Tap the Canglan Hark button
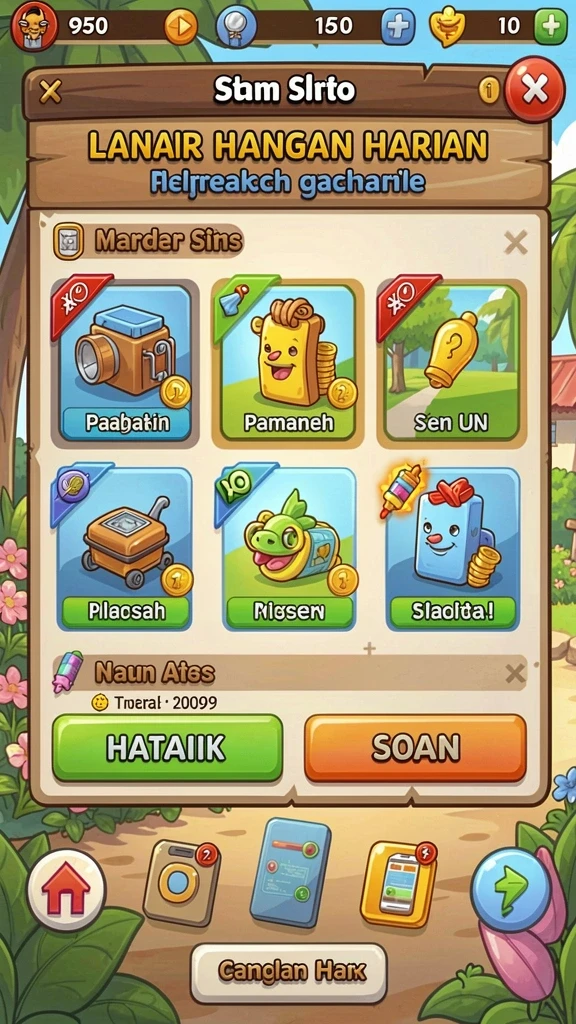Viewport: 576px width, 1024px height. [289, 972]
